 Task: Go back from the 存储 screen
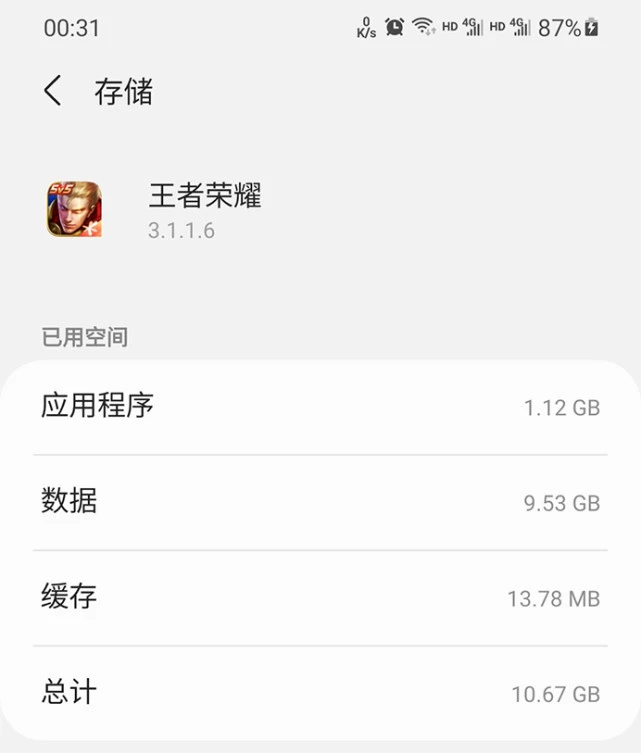point(53,91)
